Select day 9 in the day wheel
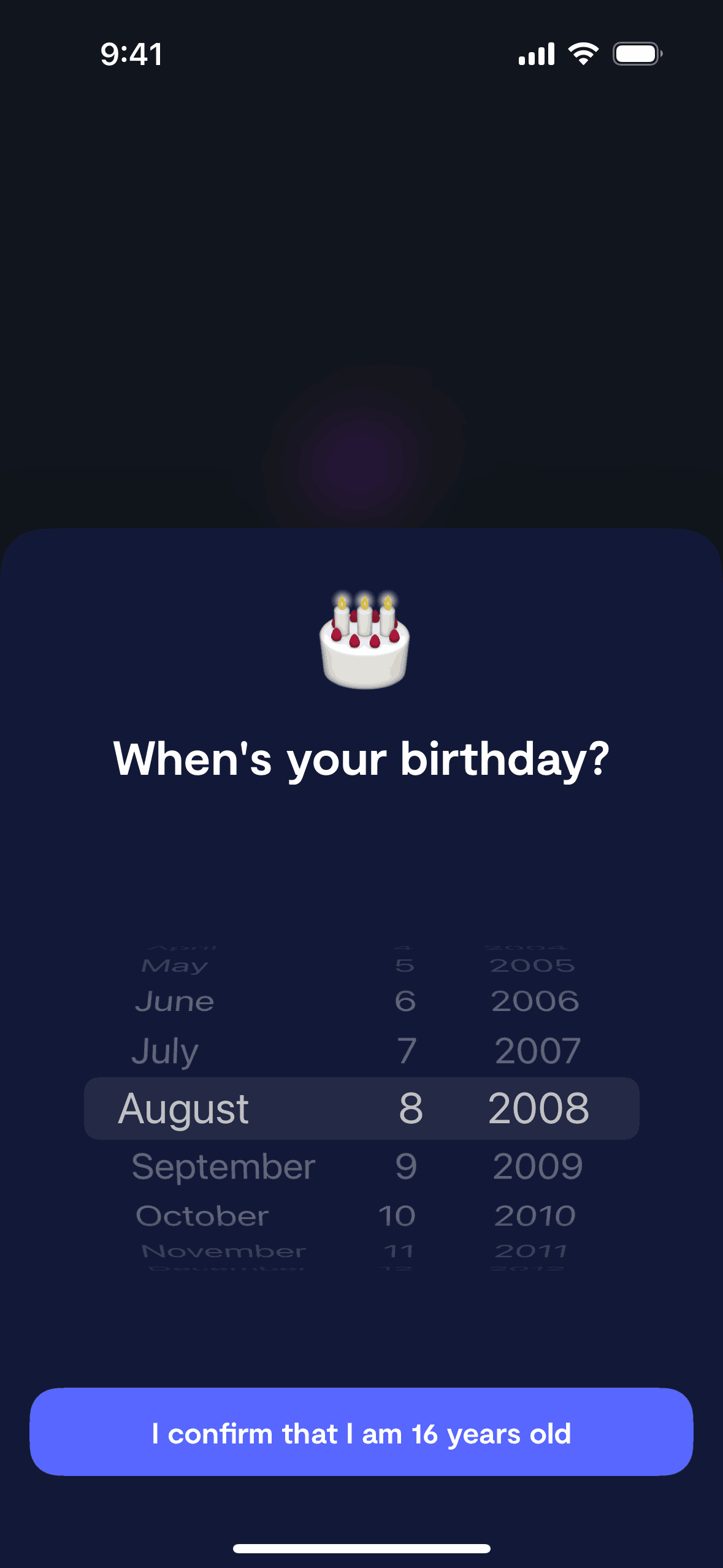Image resolution: width=723 pixels, height=1568 pixels. tap(406, 1166)
